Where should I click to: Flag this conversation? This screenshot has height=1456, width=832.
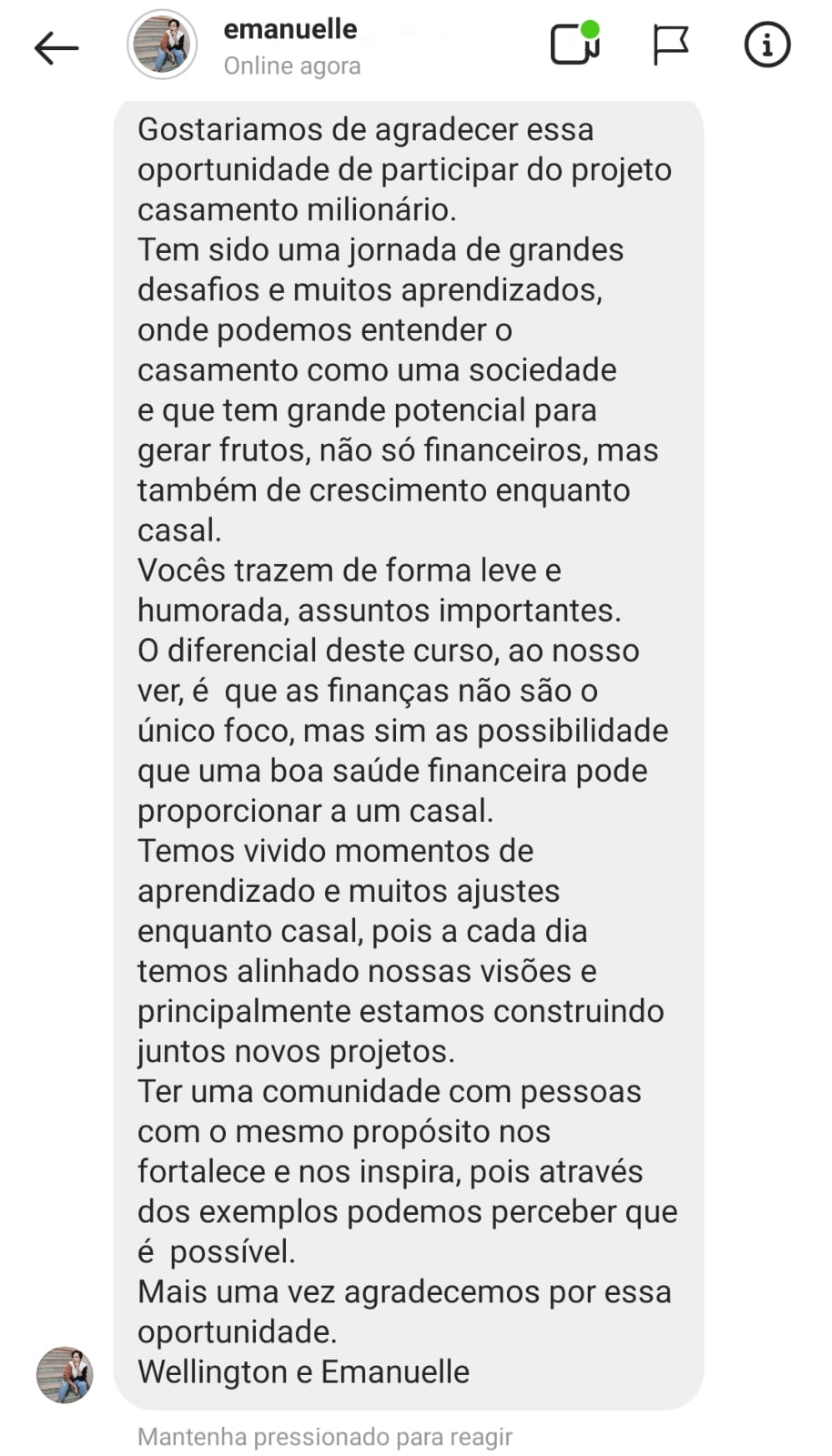coord(671,45)
